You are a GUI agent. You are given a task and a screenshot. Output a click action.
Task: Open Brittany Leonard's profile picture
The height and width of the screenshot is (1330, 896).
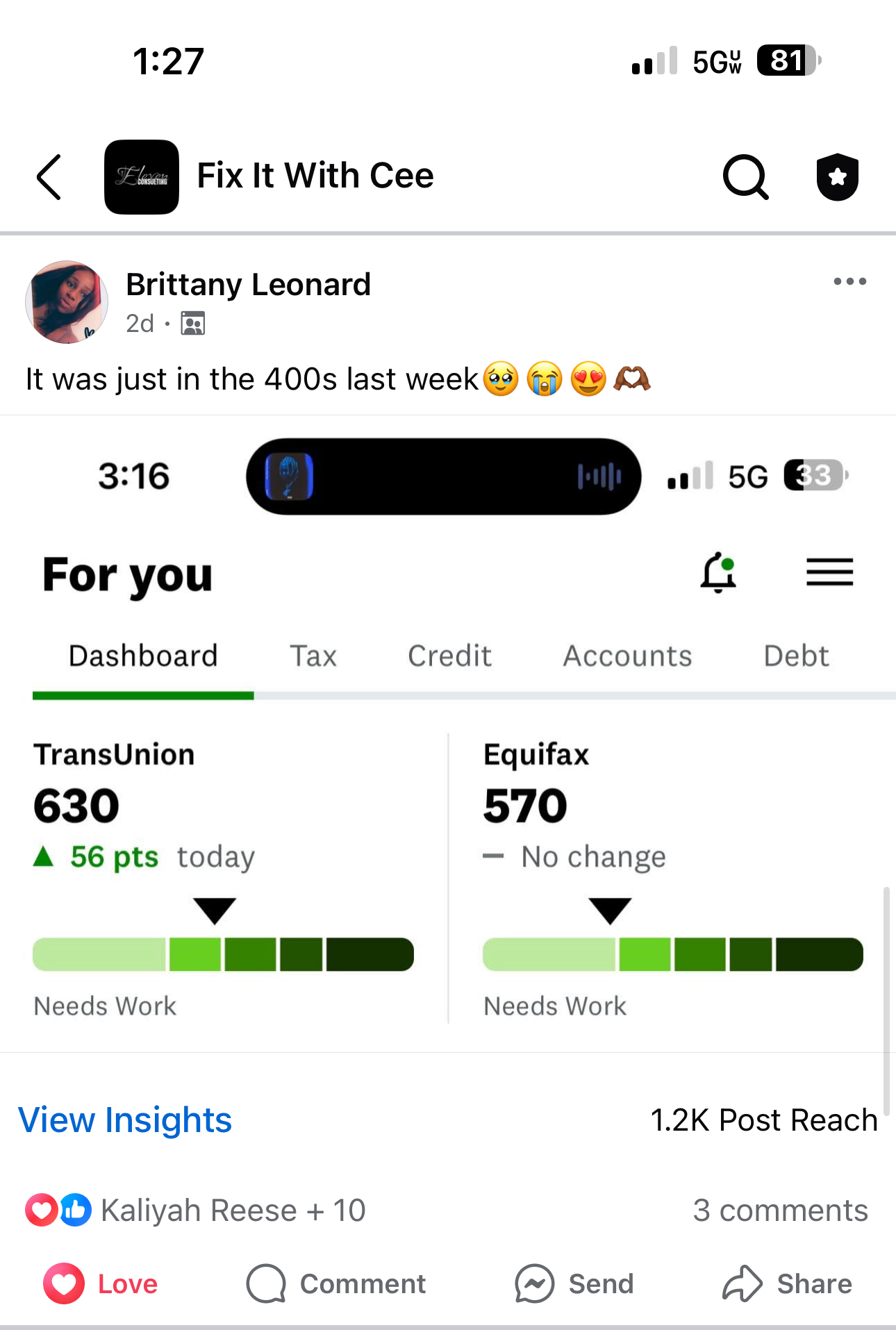[67, 302]
